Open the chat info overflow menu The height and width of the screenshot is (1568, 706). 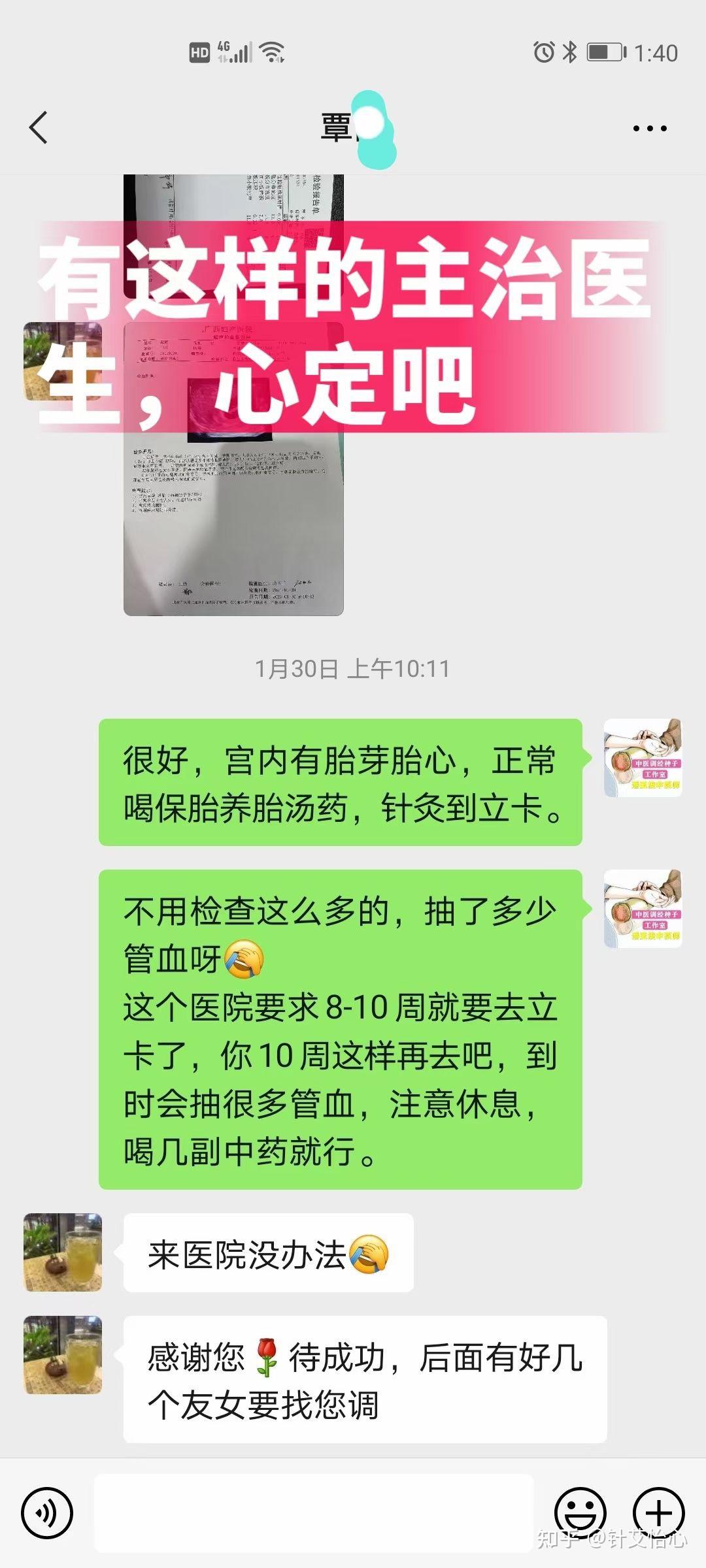[x=649, y=128]
